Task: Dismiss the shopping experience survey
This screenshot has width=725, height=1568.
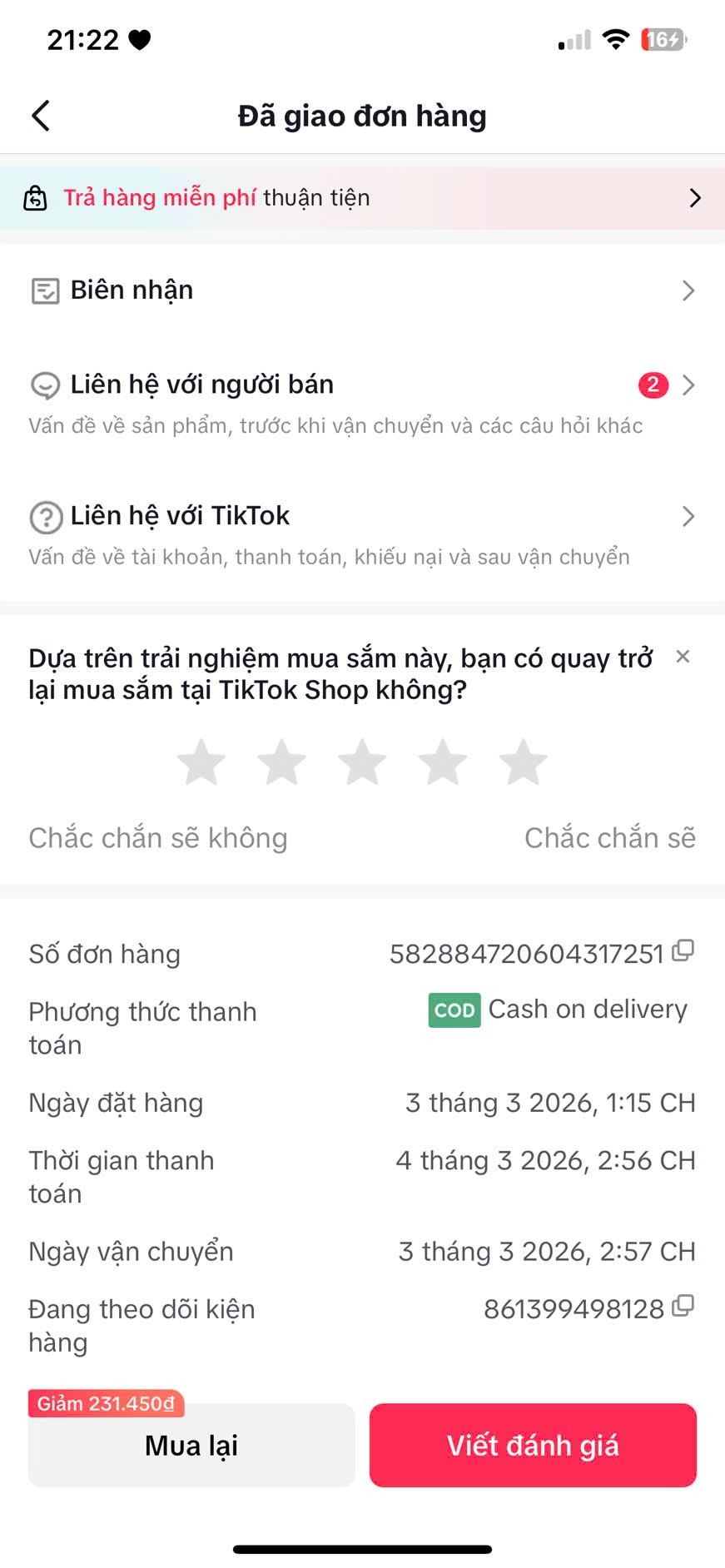Action: [683, 657]
